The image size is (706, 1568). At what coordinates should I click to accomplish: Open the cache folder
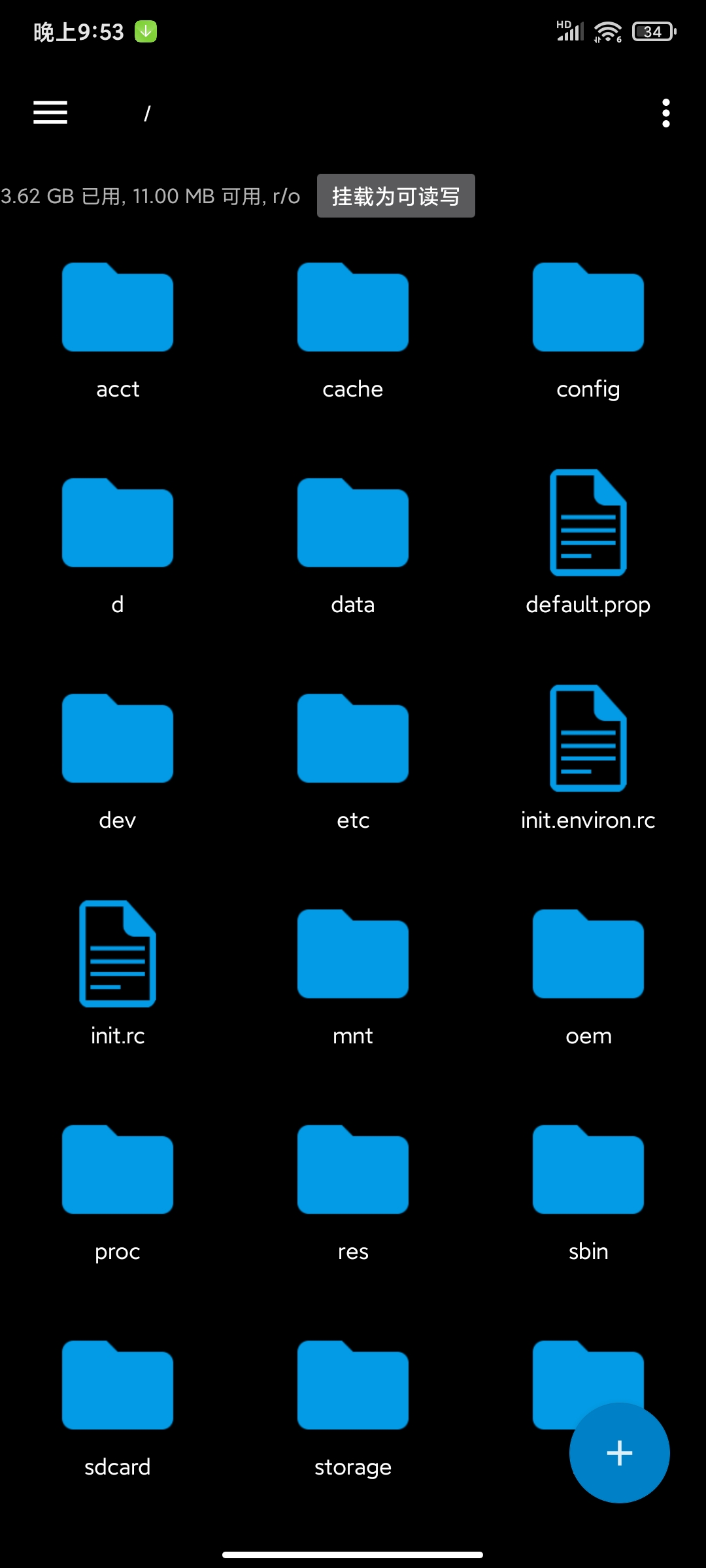pos(353,308)
